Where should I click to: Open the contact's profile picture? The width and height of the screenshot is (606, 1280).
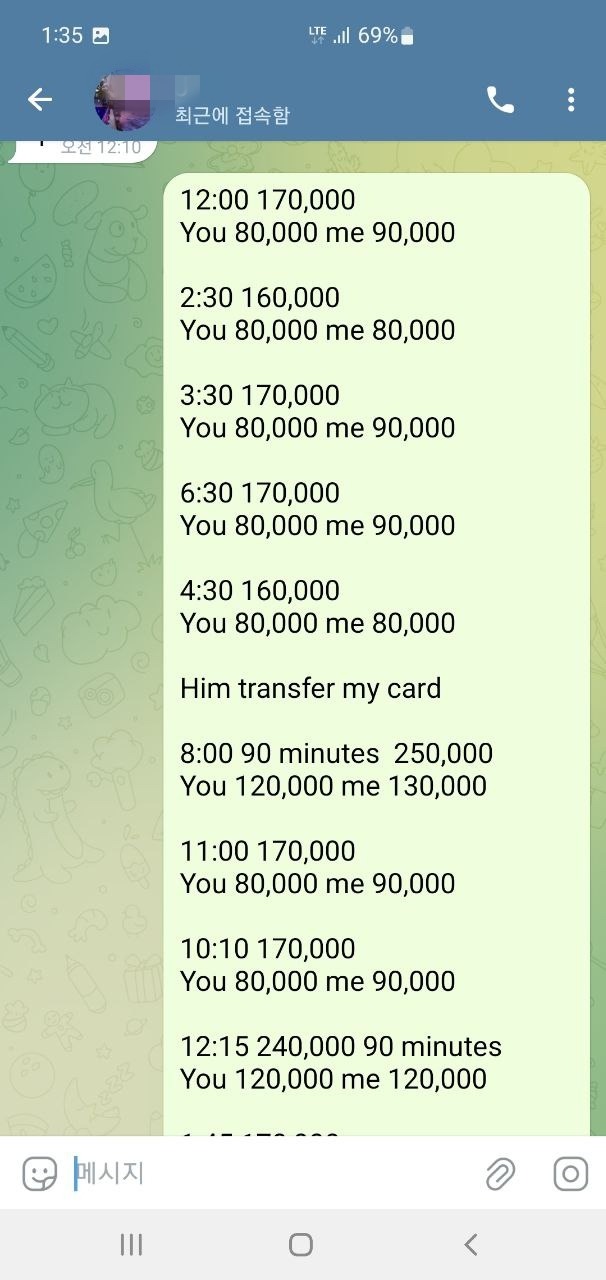pyautogui.click(x=123, y=100)
